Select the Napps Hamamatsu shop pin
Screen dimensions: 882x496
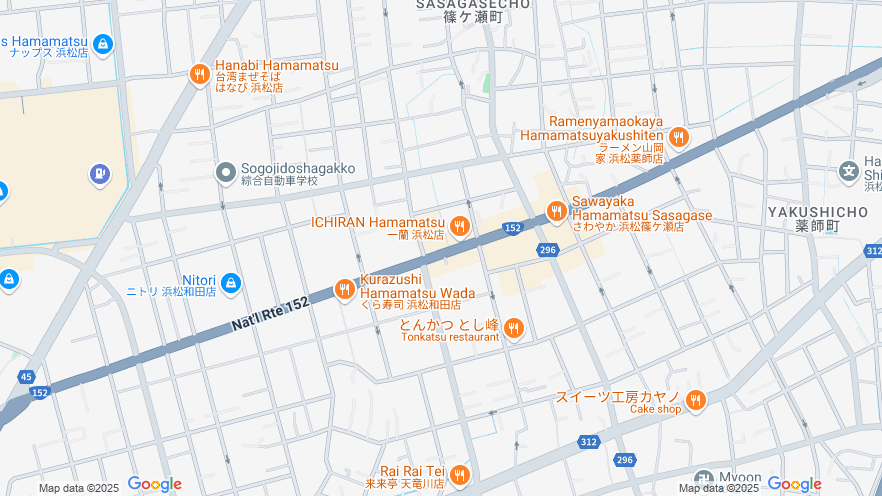pyautogui.click(x=103, y=45)
